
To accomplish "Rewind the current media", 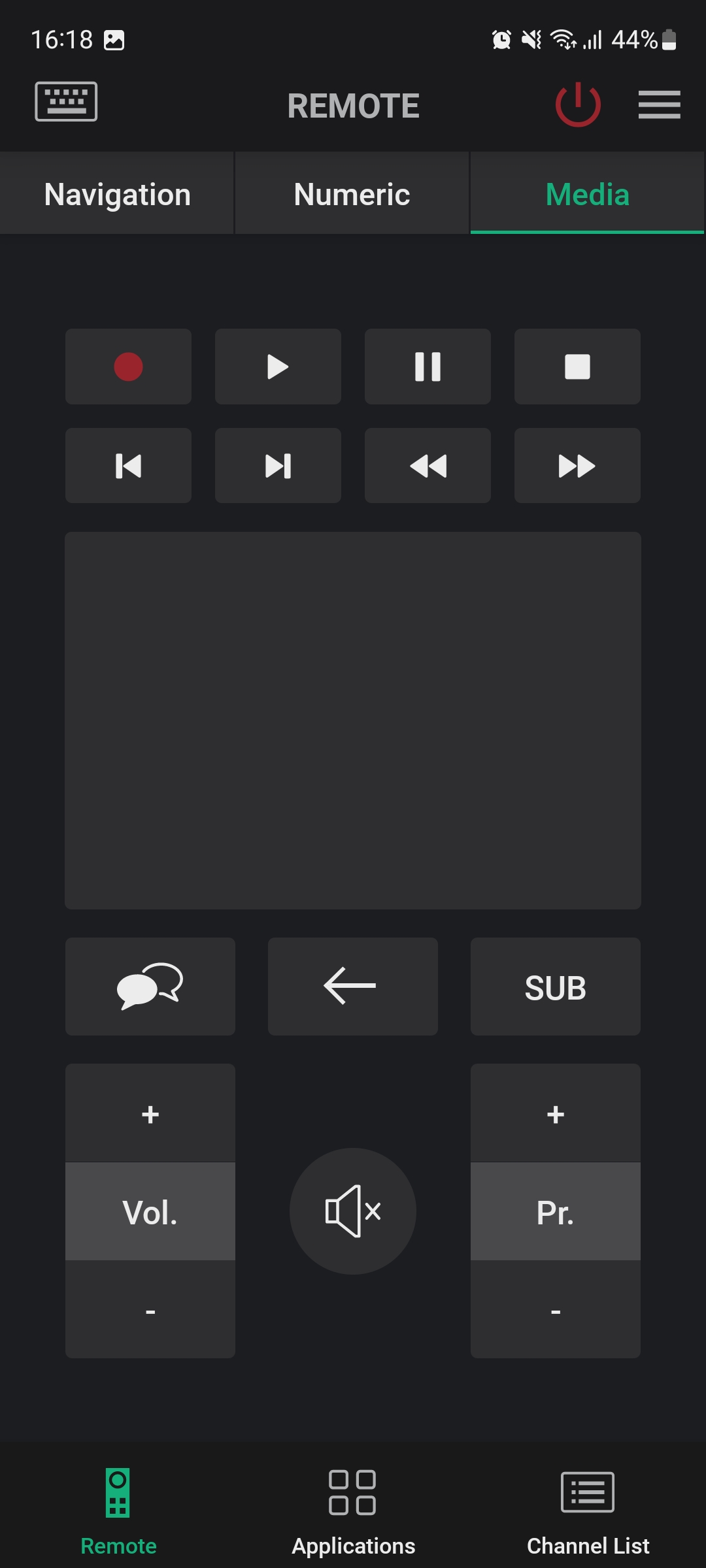I will pyautogui.click(x=428, y=466).
